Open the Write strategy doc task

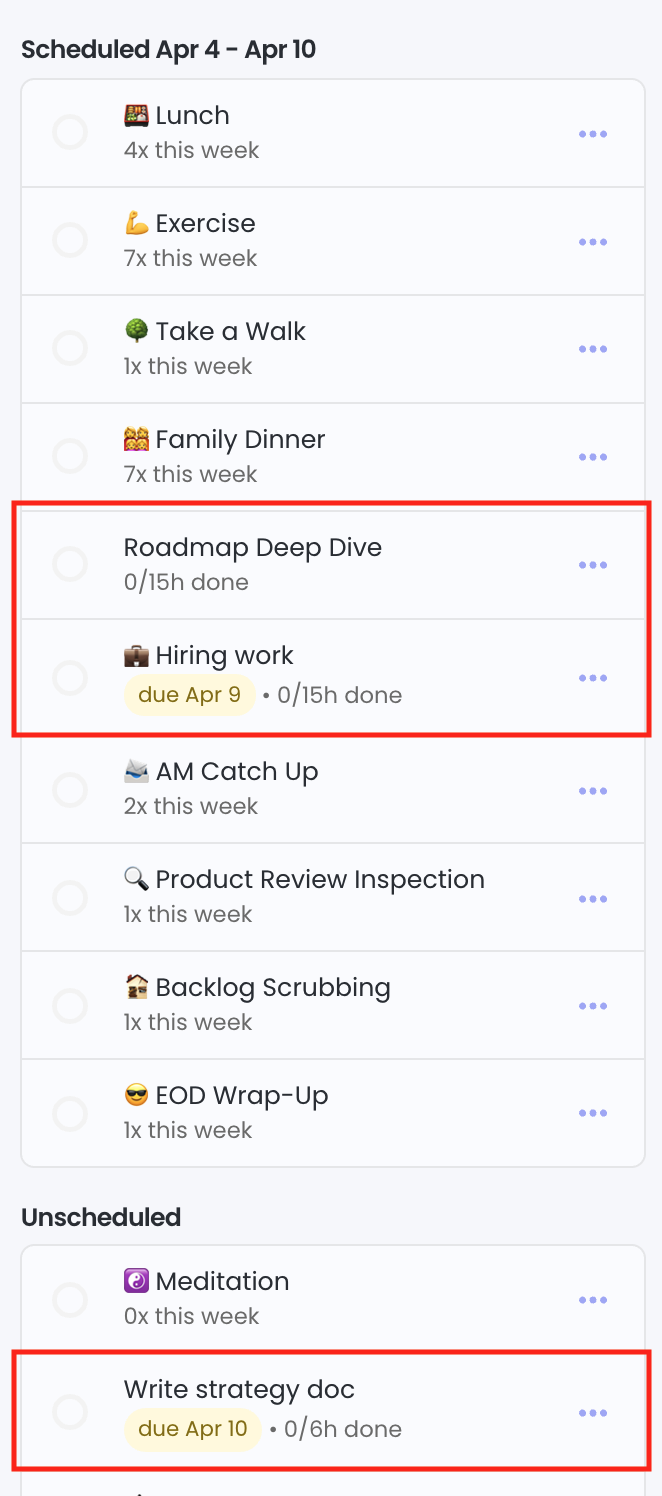[x=333, y=1411]
